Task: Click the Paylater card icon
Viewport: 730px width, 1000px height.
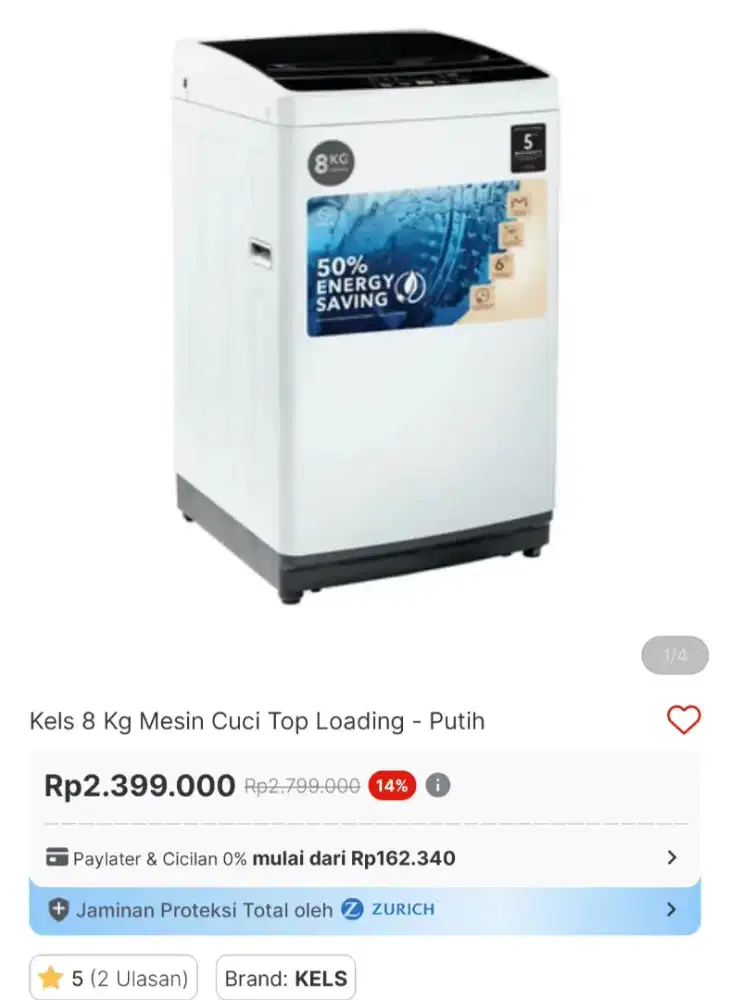Action: click(x=57, y=857)
